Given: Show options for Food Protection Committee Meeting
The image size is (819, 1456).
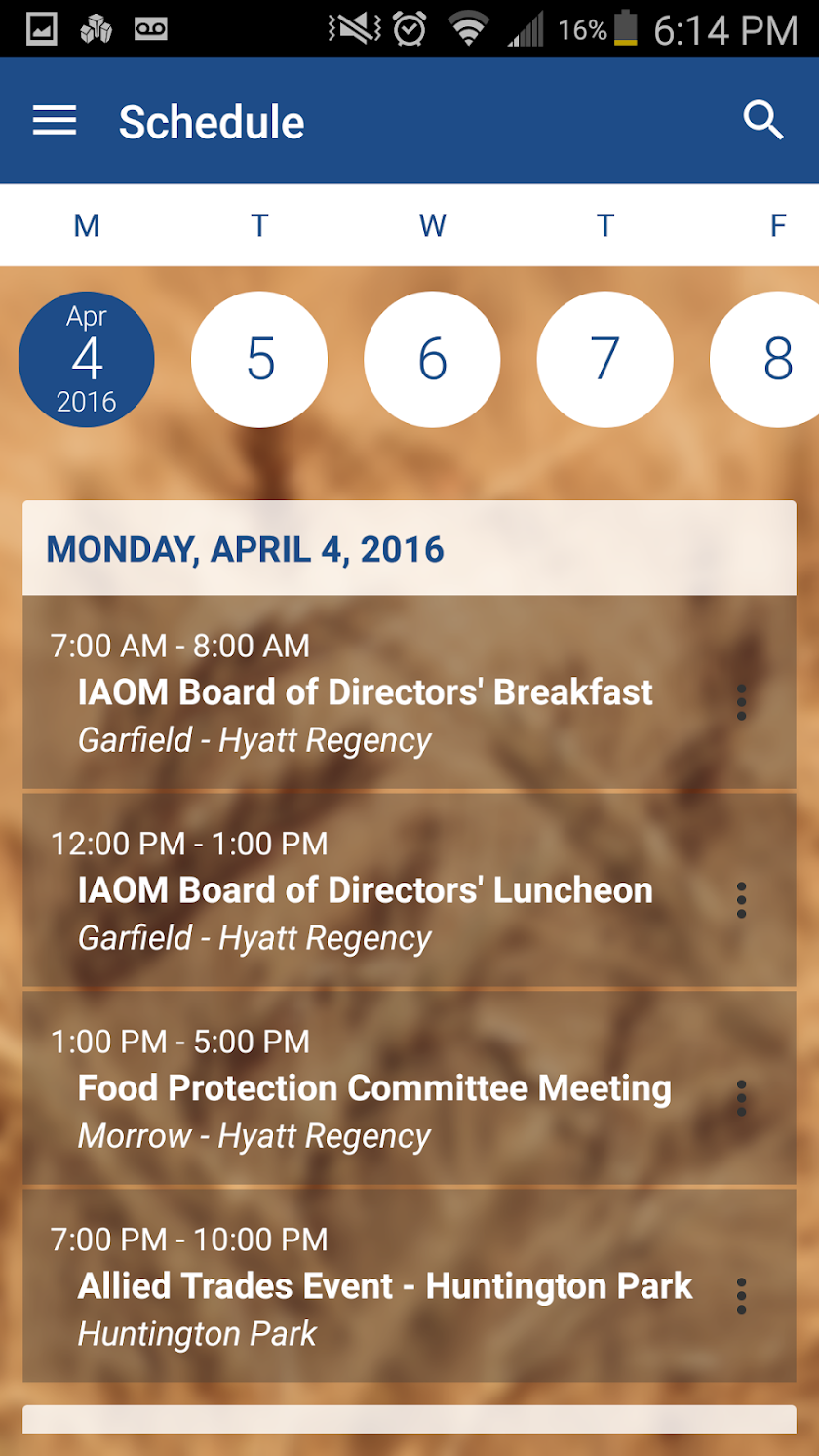Looking at the screenshot, I should [742, 1098].
